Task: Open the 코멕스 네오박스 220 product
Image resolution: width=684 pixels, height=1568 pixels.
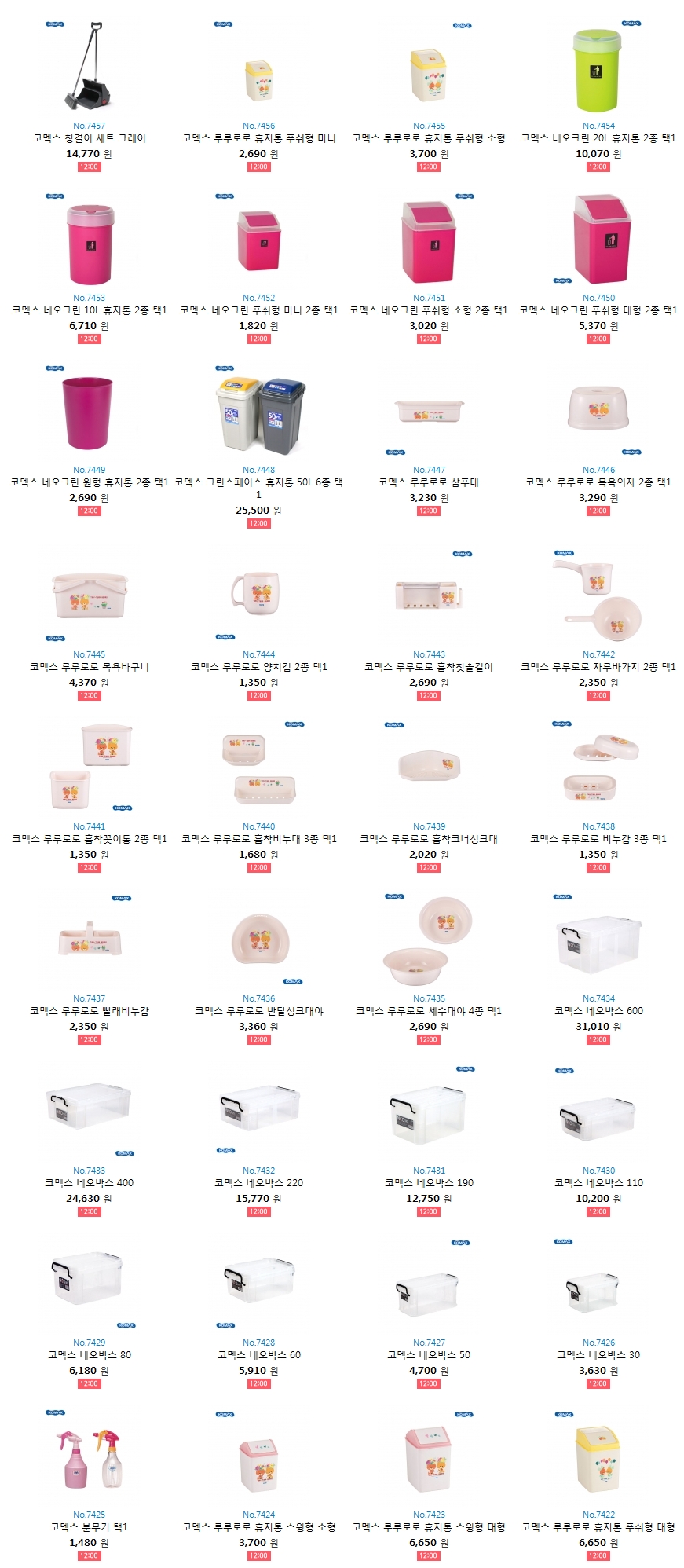Action: (x=258, y=1183)
